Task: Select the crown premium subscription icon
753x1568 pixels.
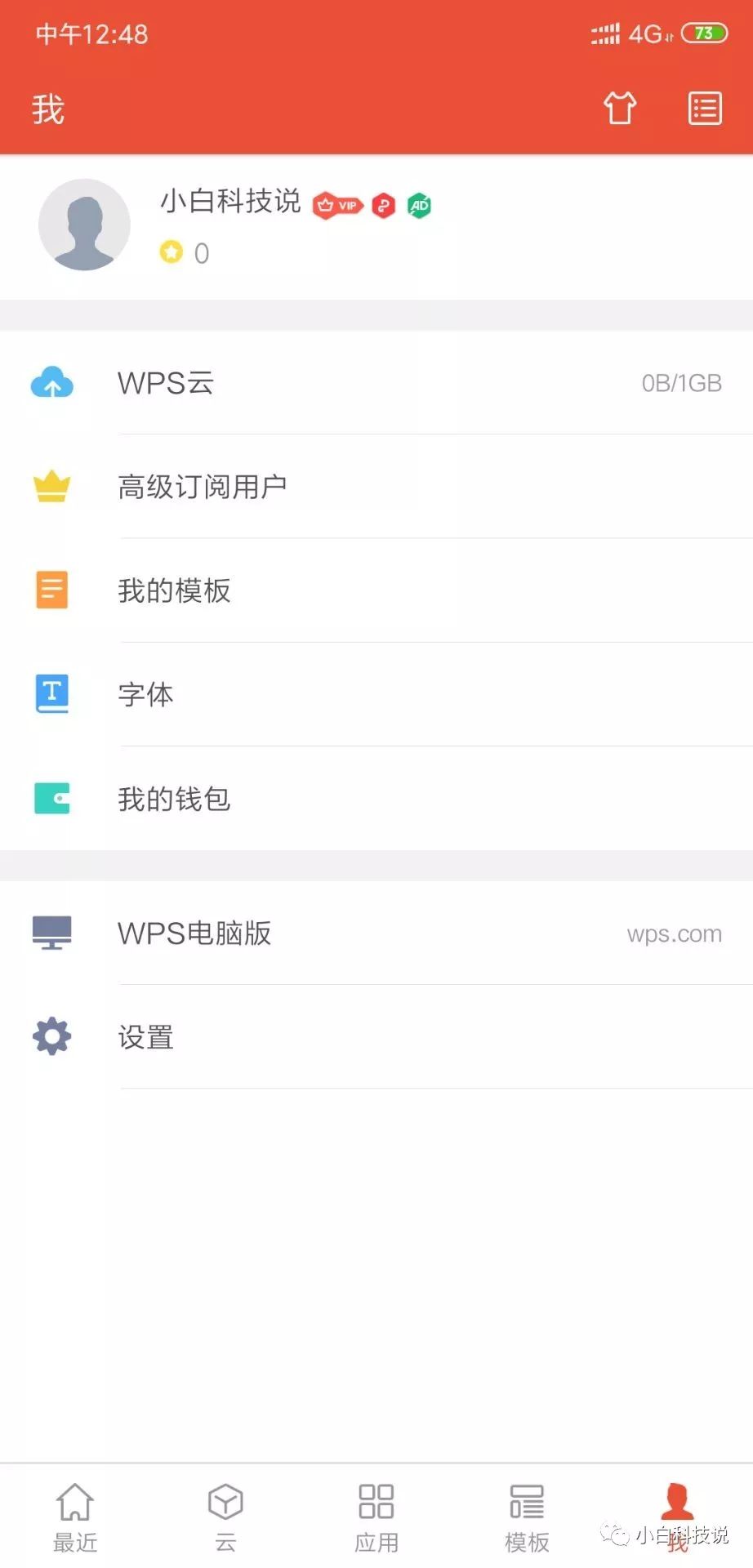Action: pos(51,484)
